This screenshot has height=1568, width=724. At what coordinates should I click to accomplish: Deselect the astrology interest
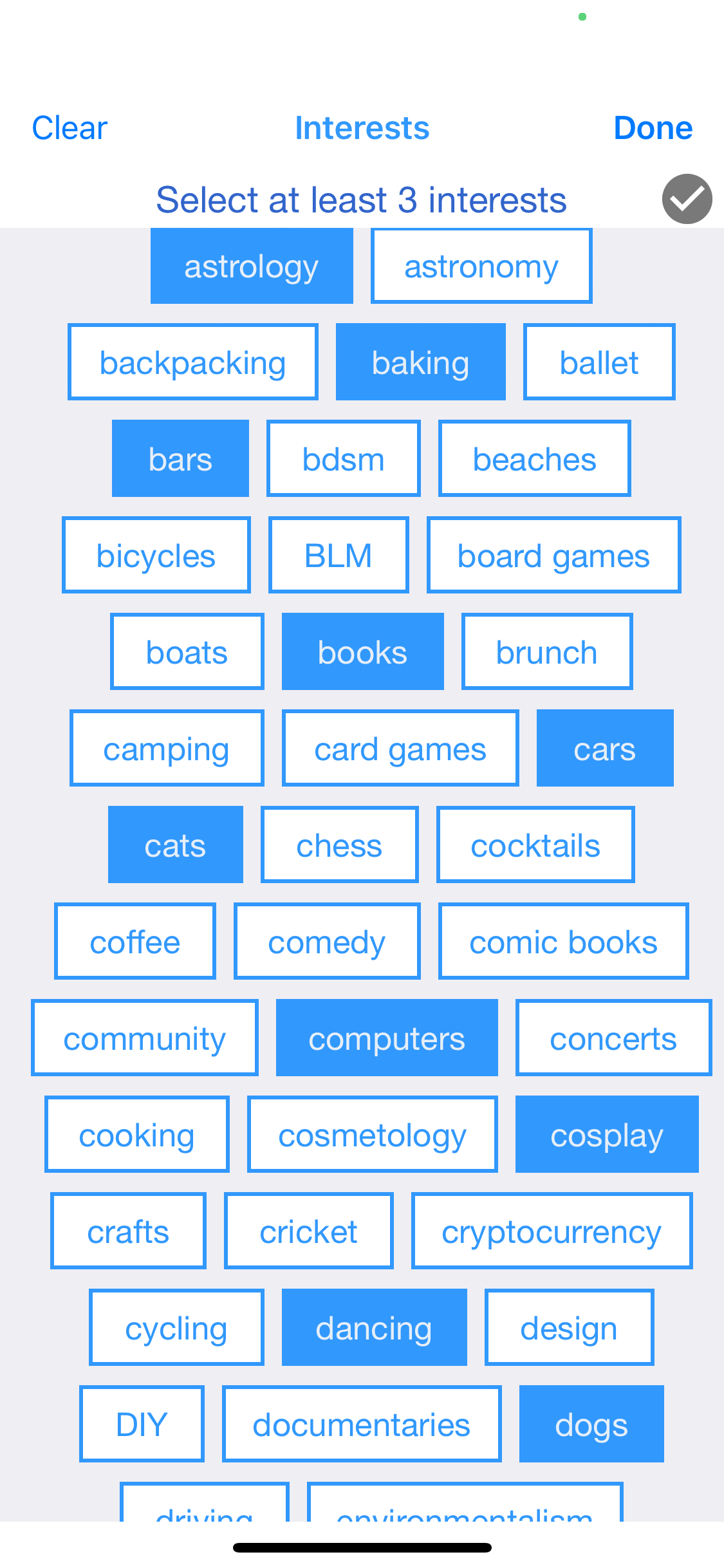point(251,265)
